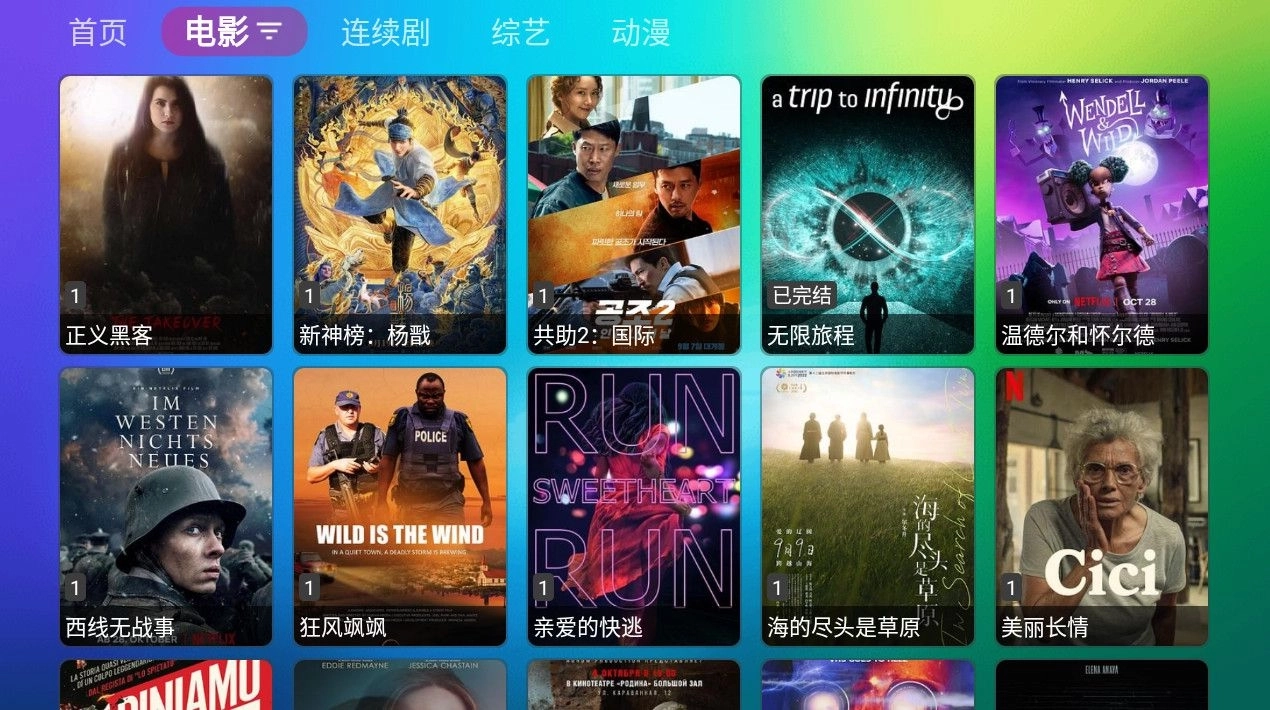Go to the 综艺 tab
The height and width of the screenshot is (710, 1270).
click(x=520, y=32)
